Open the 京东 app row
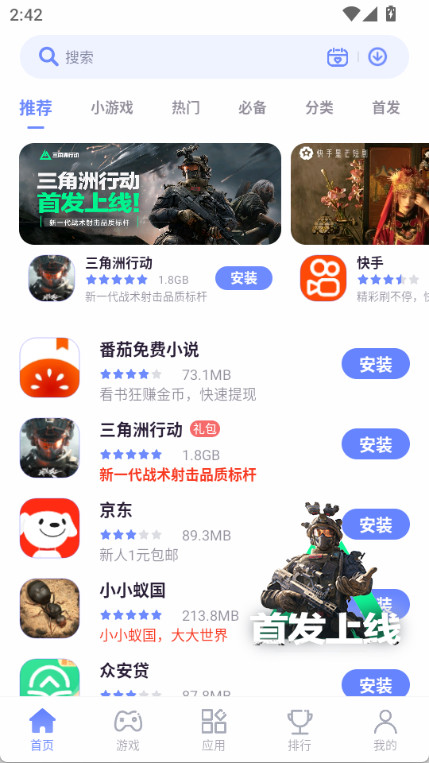429x763 pixels. 175,528
